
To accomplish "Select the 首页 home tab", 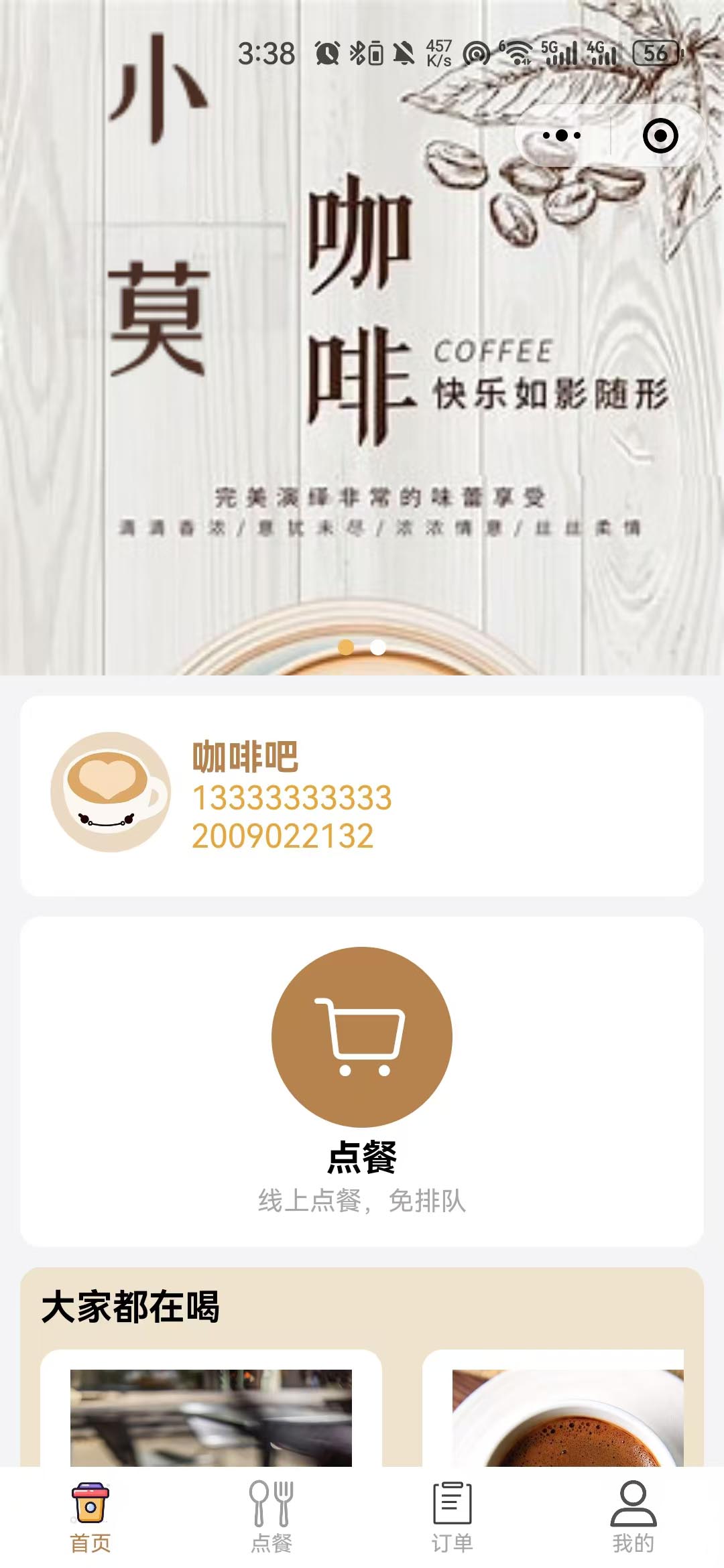I will 90,1517.
